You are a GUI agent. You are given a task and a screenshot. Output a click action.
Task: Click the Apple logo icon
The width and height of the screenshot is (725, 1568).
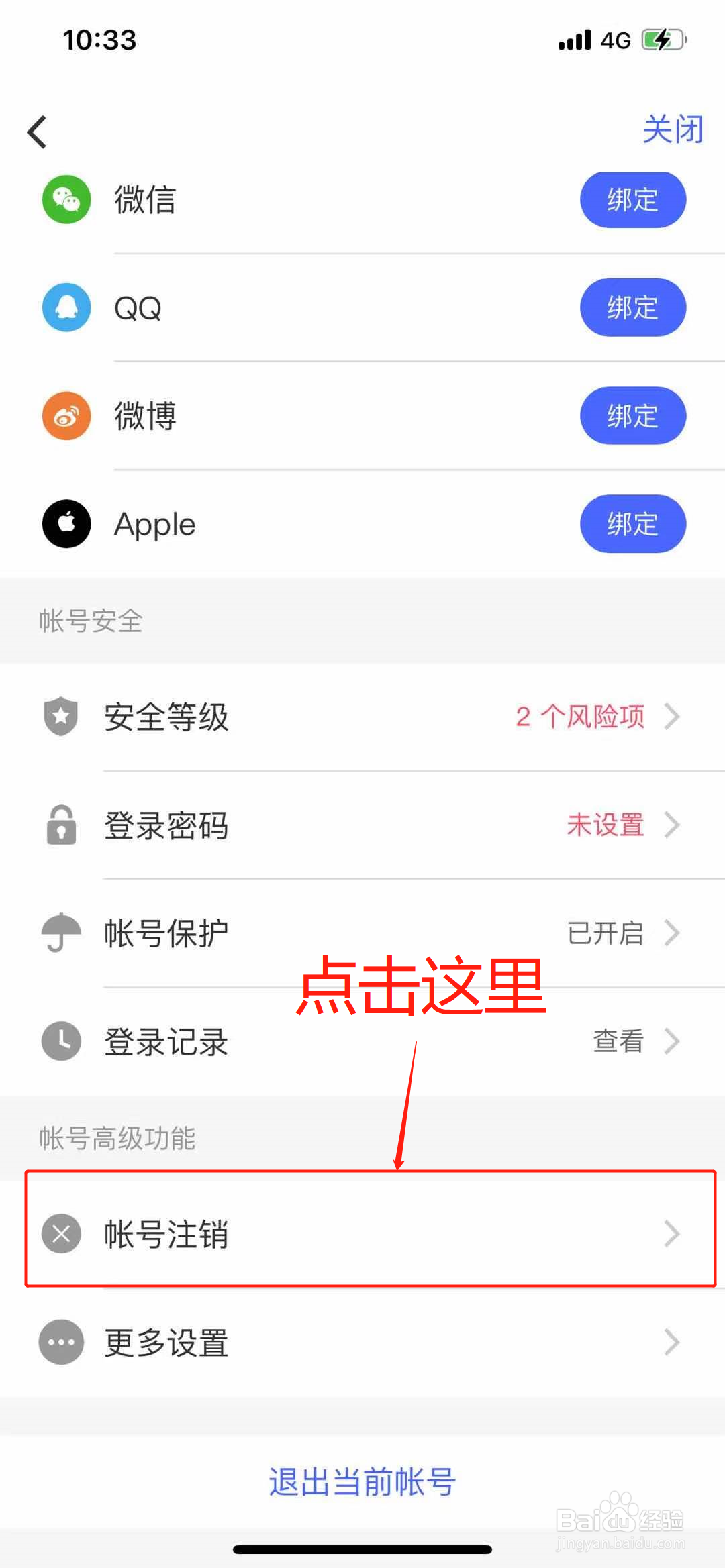[x=66, y=524]
